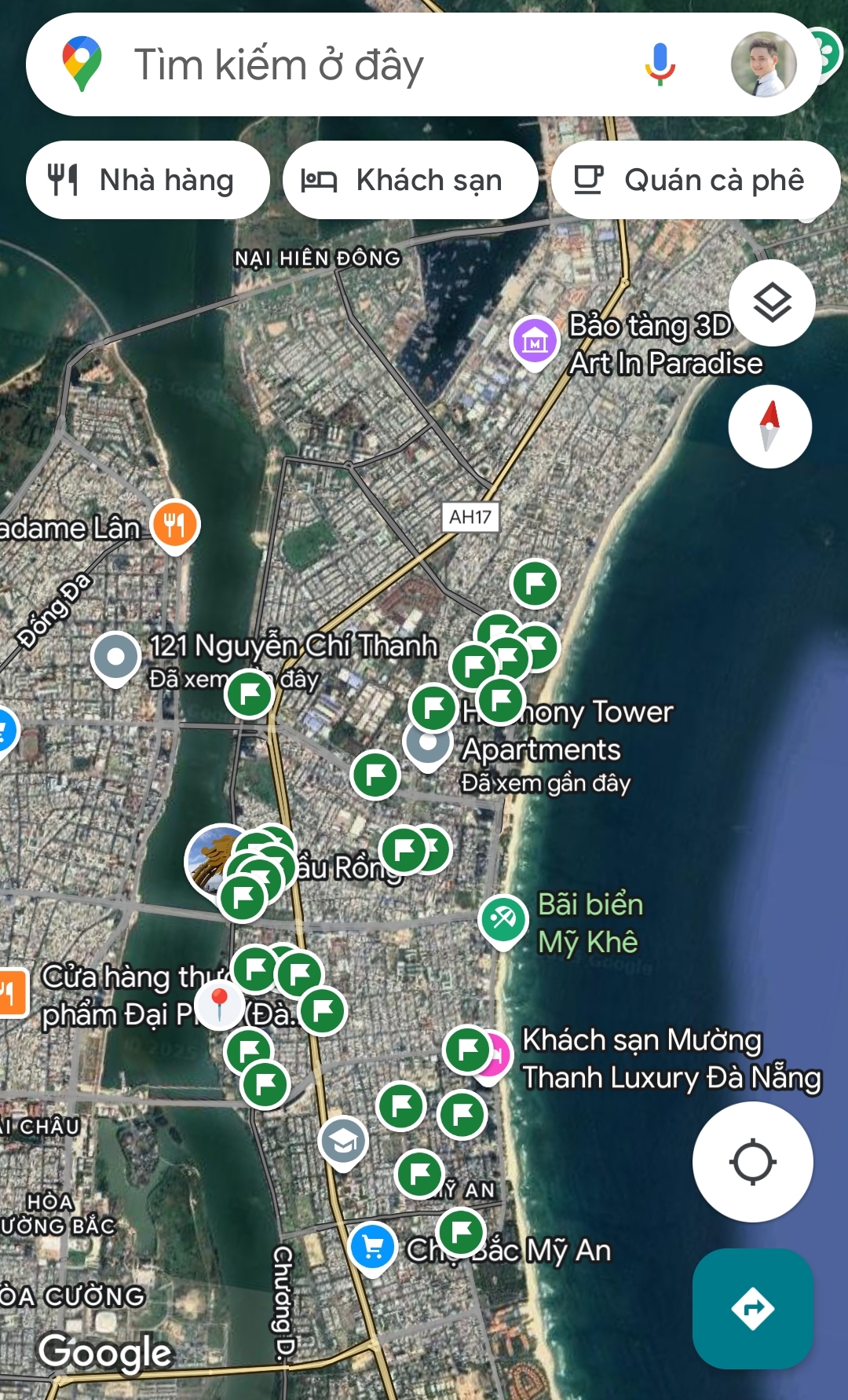
Task: Open the account profile picture
Action: [x=763, y=64]
